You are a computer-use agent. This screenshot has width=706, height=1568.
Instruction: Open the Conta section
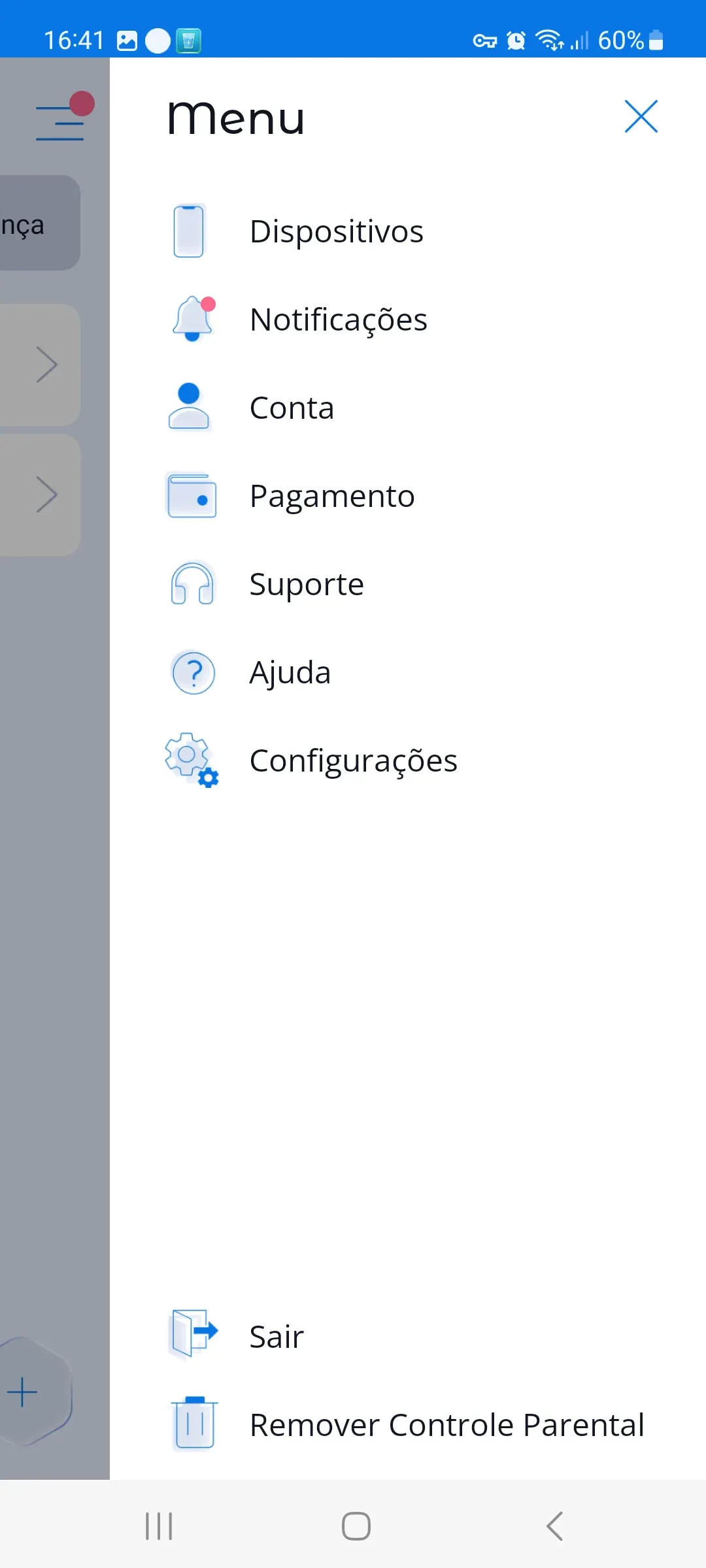pyautogui.click(x=292, y=408)
